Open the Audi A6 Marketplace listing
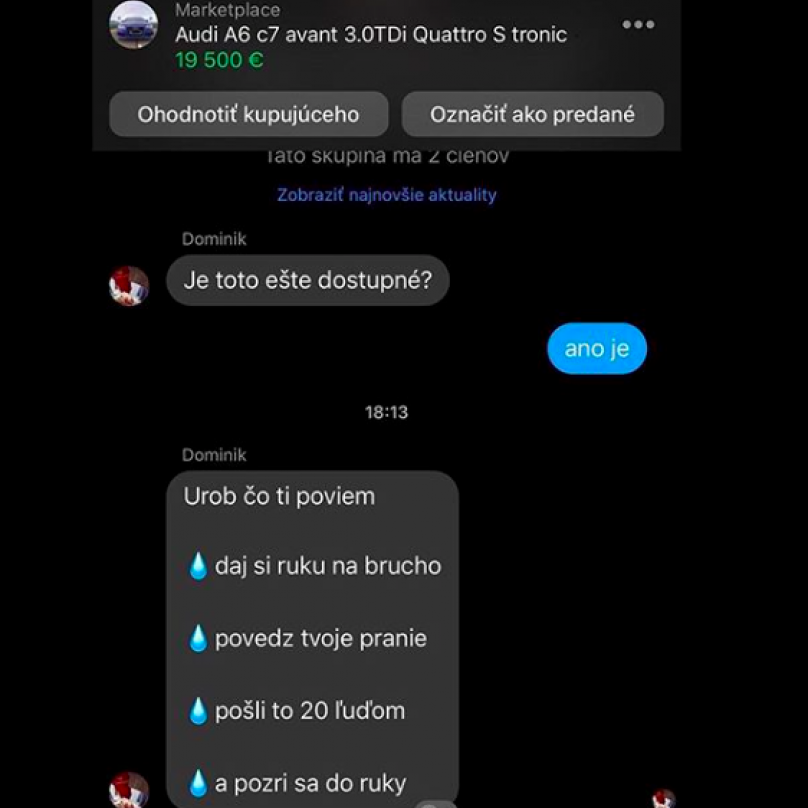This screenshot has width=808, height=808. [370, 35]
